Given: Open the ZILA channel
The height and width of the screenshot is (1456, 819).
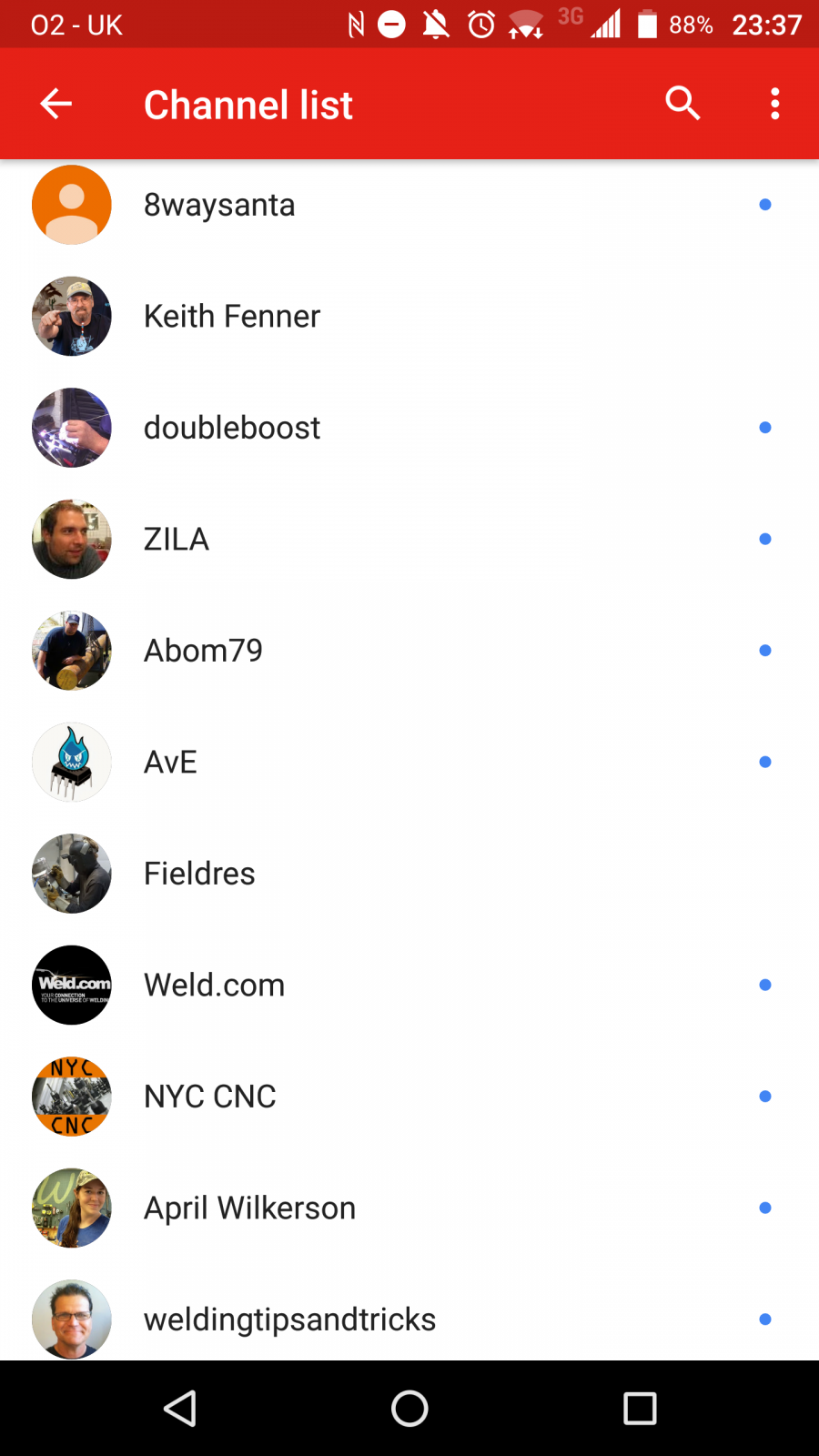Looking at the screenshot, I should pos(409,540).
